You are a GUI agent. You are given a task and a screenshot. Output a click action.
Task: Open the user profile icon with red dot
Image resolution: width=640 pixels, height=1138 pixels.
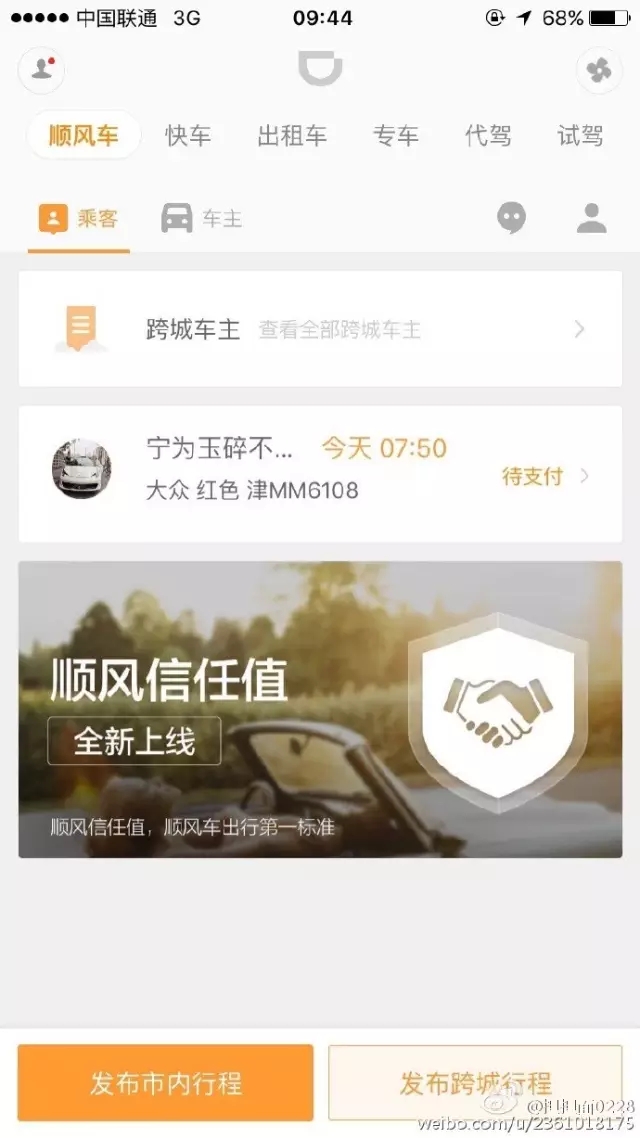(42, 70)
